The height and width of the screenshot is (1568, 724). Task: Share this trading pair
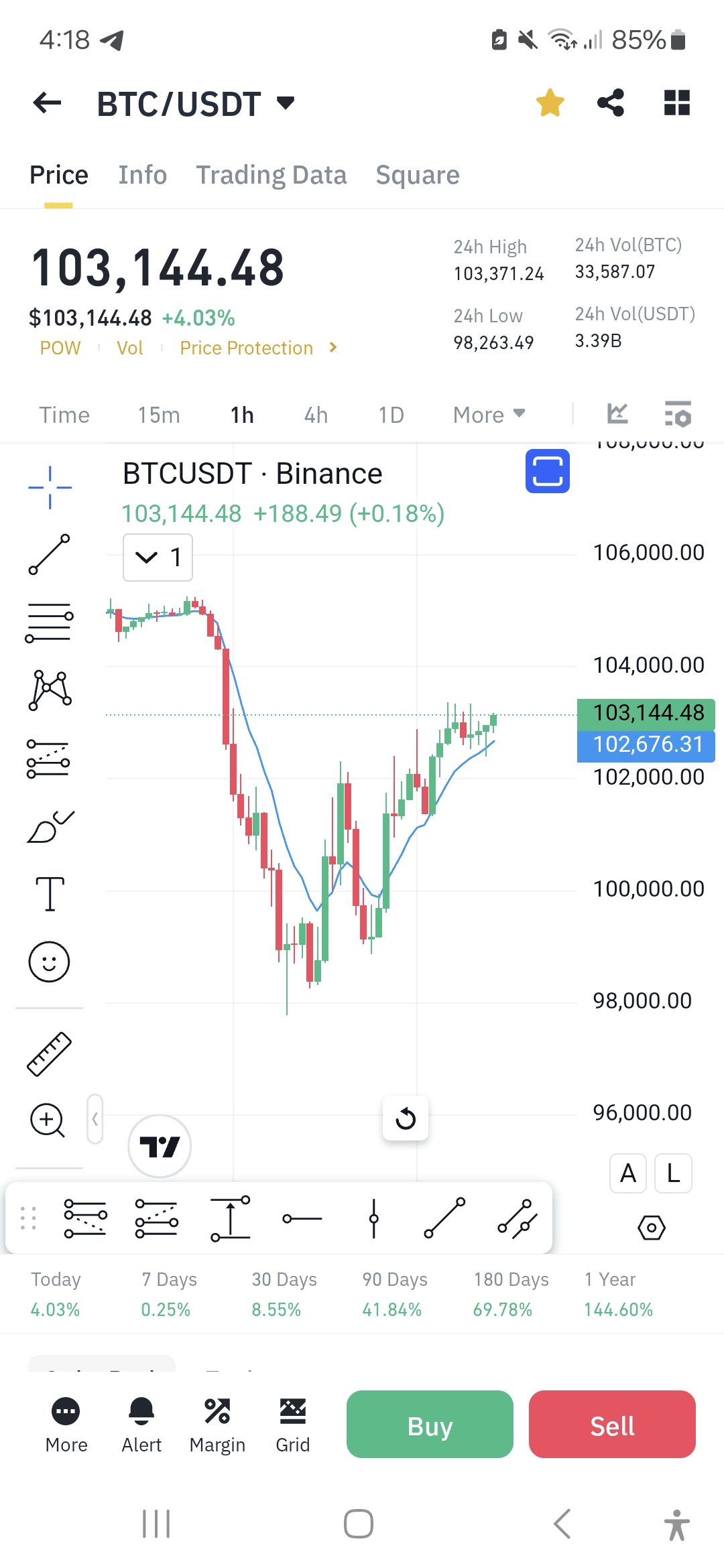(610, 103)
